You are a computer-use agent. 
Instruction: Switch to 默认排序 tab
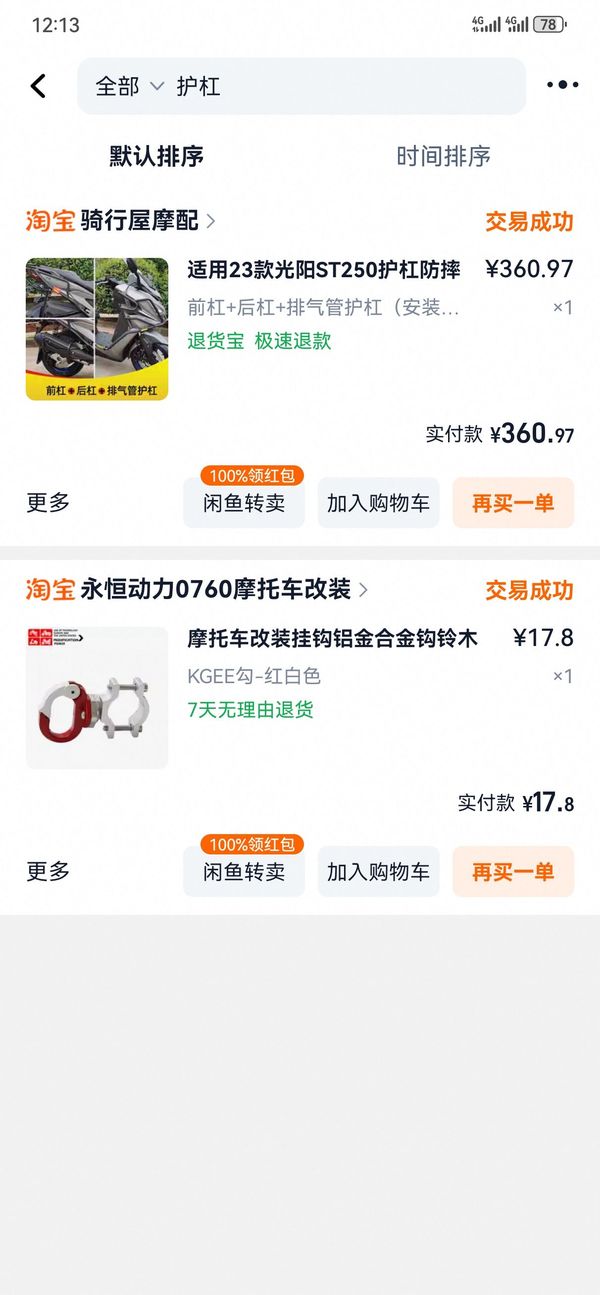pyautogui.click(x=157, y=156)
